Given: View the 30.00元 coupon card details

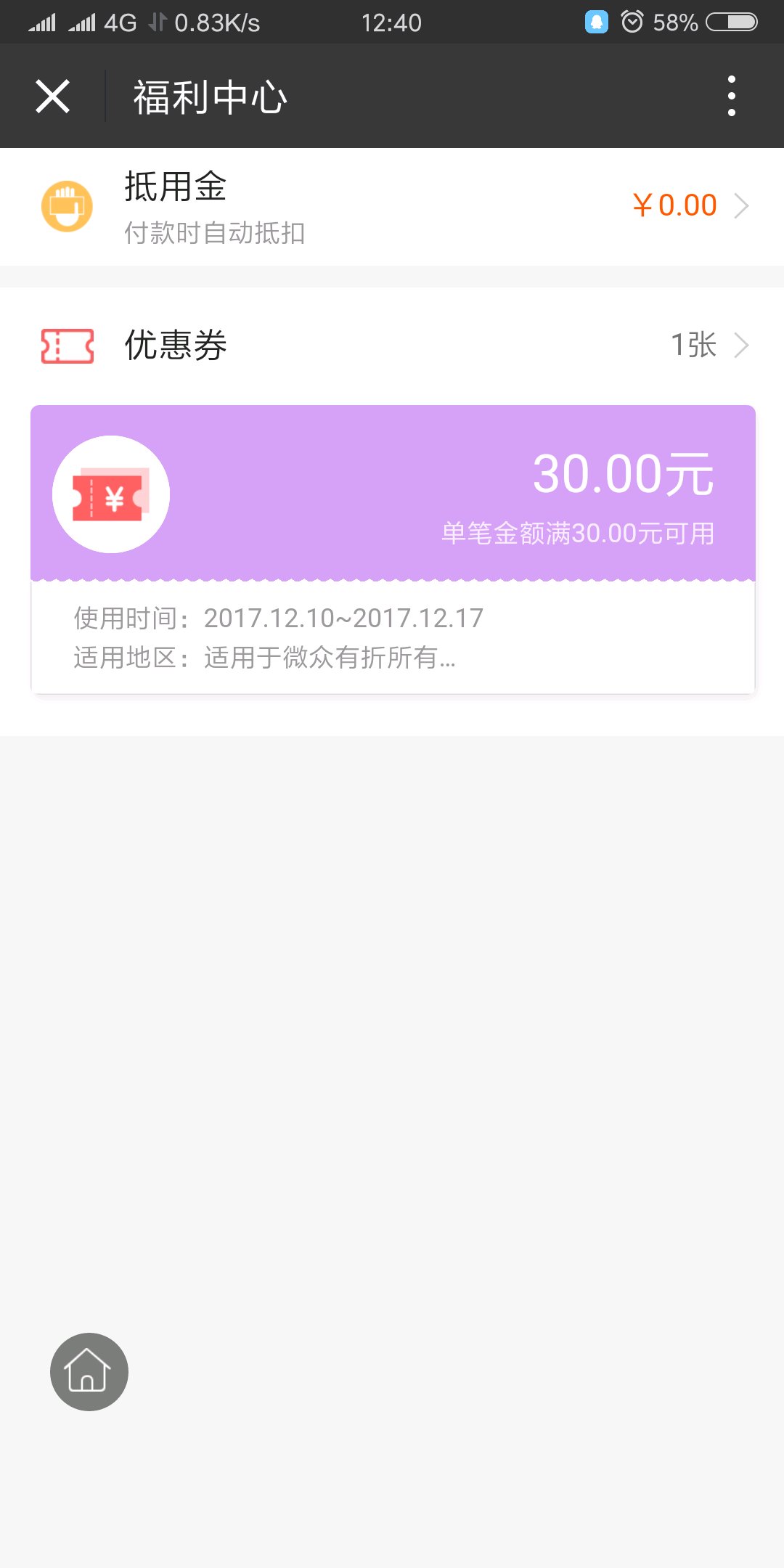Looking at the screenshot, I should pos(392,549).
